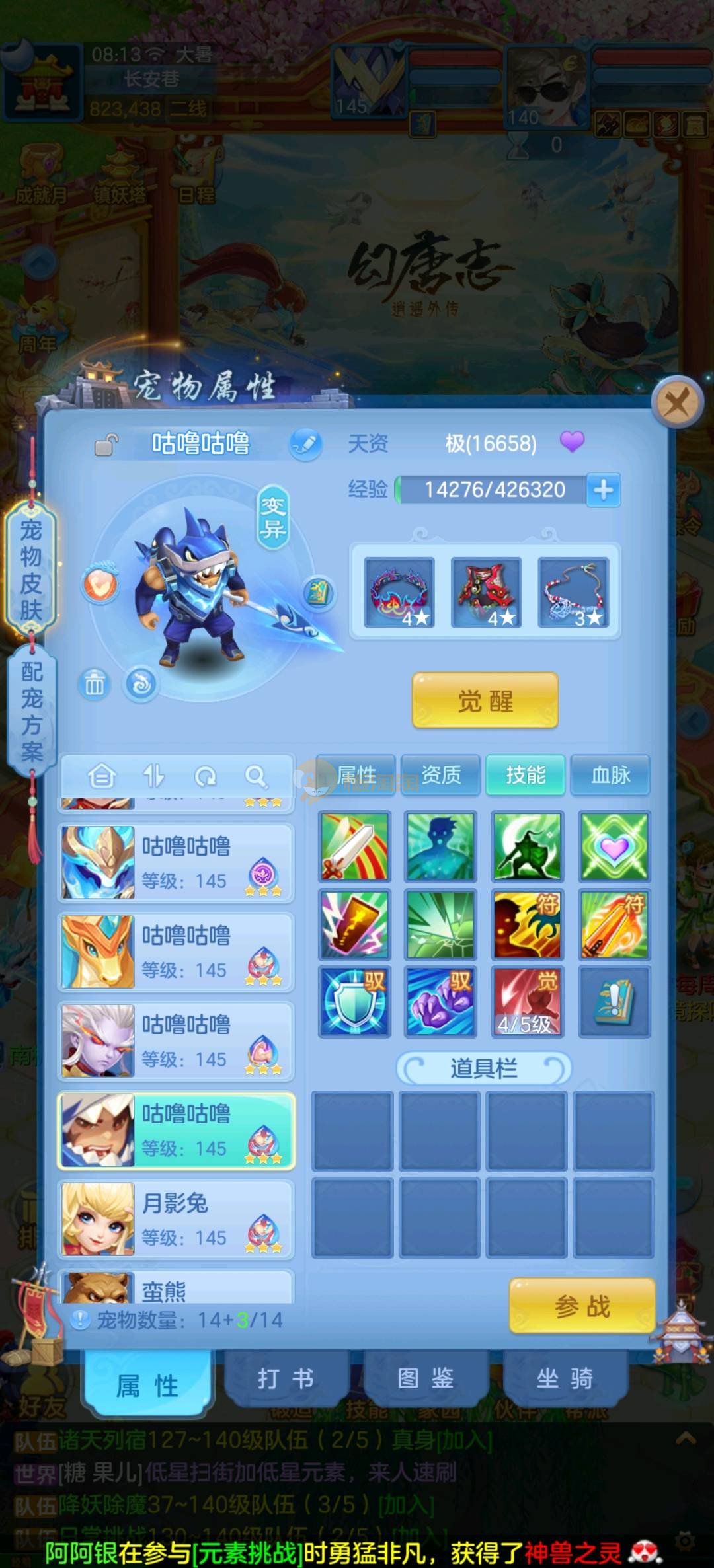Image resolution: width=714 pixels, height=1568 pixels.
Task: Switch to the 属性 top tab
Action: pos(356,774)
